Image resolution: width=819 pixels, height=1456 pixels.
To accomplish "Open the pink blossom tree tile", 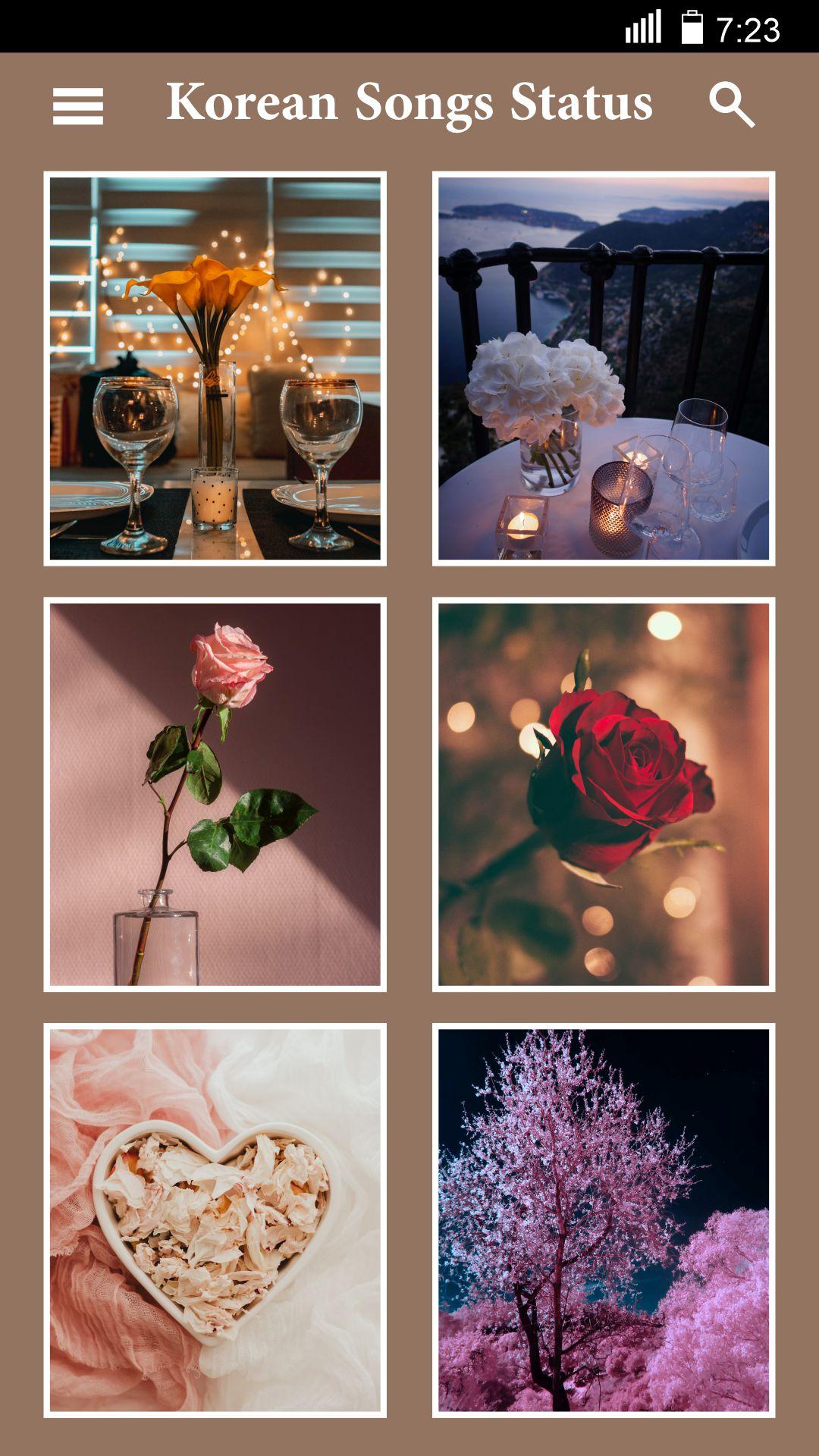I will pos(604,1220).
